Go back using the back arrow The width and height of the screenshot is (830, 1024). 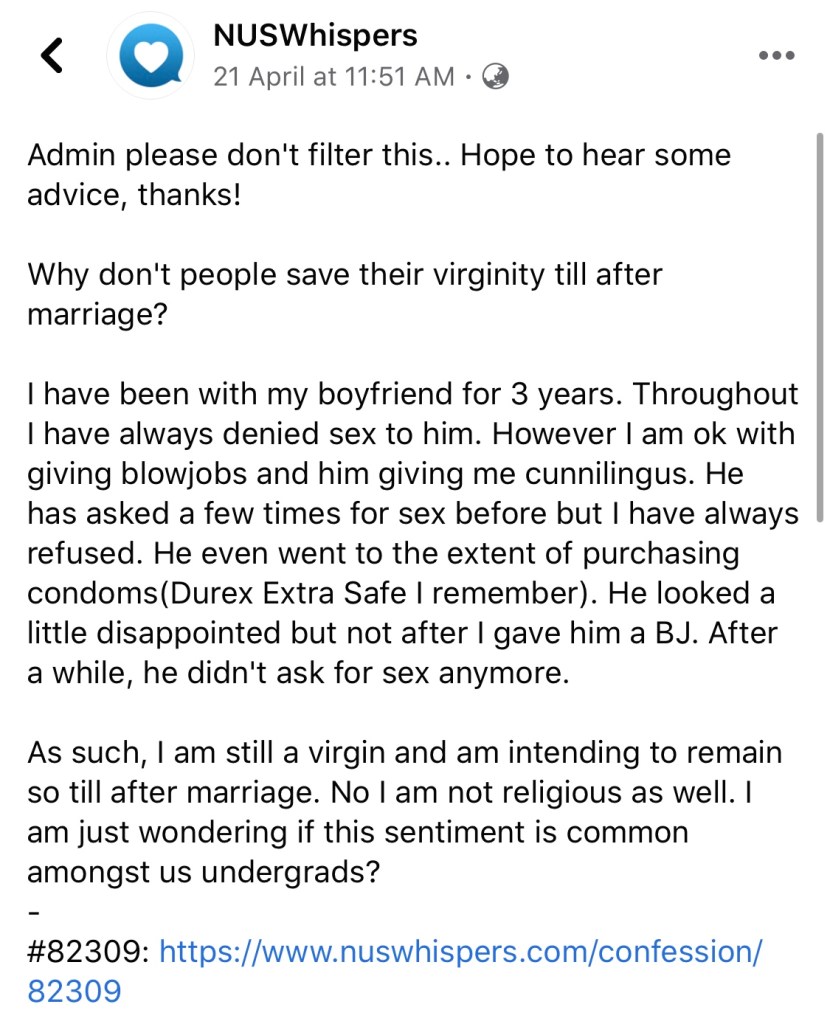click(x=52, y=56)
